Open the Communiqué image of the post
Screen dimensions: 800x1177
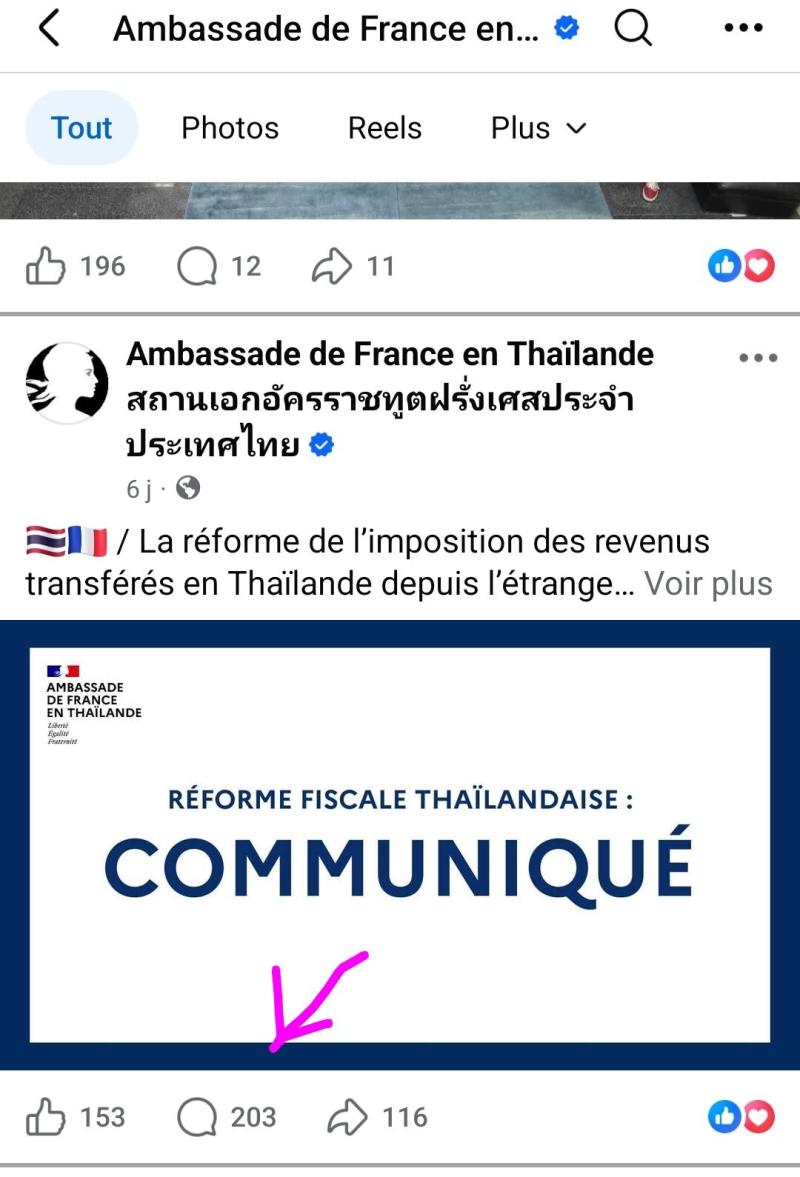(400, 845)
